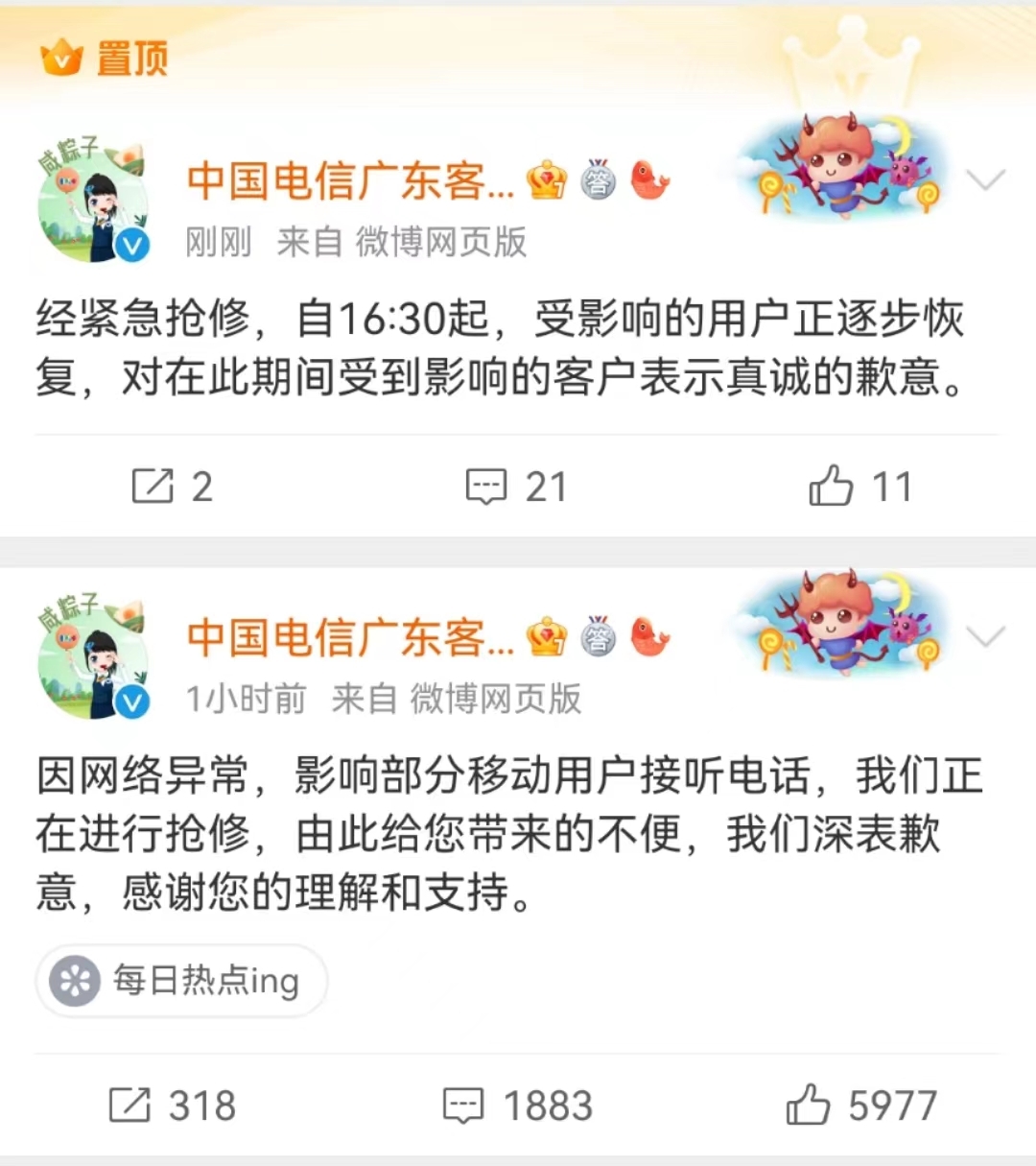Open comments on the post with 21 comments

pos(516,487)
